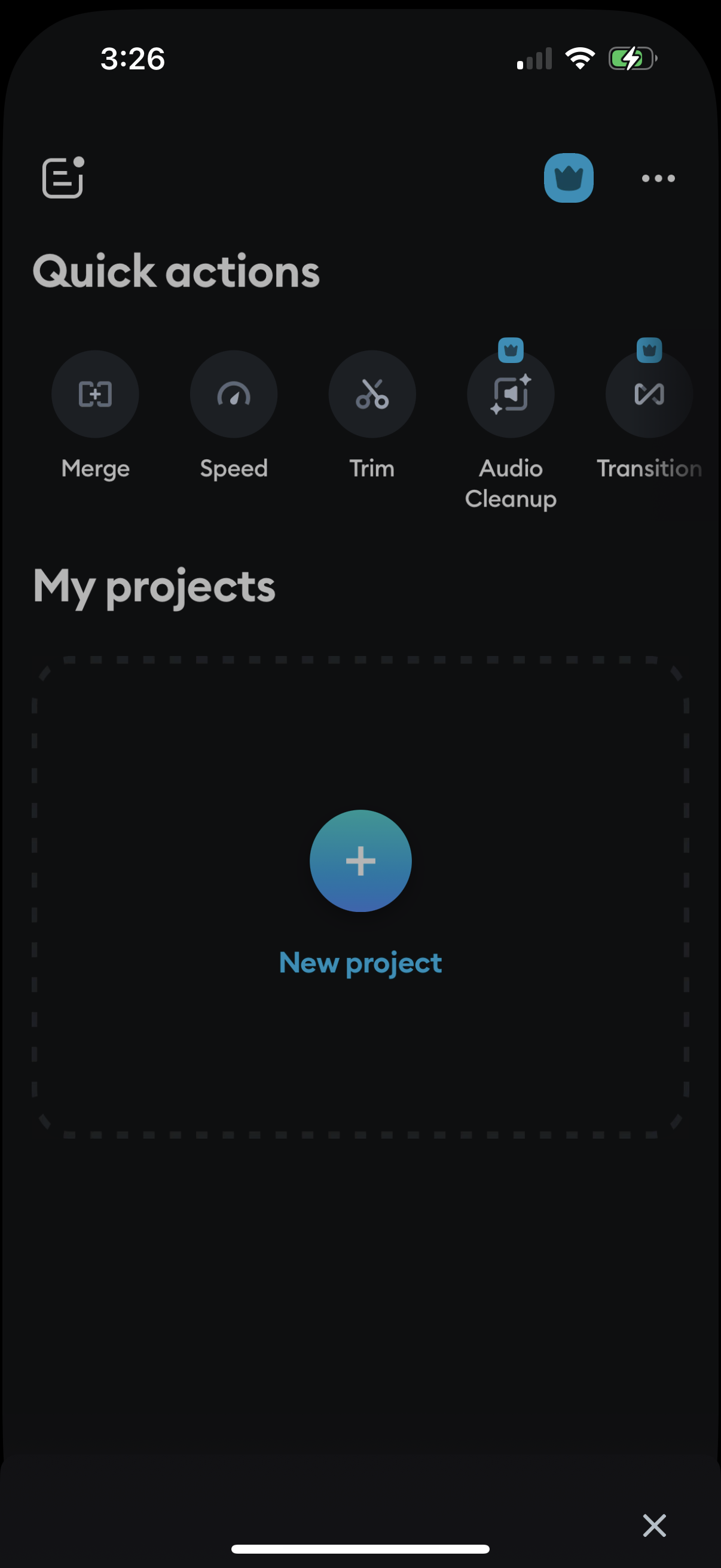This screenshot has width=721, height=1568.
Task: Open the Merge quick action
Action: [x=95, y=394]
